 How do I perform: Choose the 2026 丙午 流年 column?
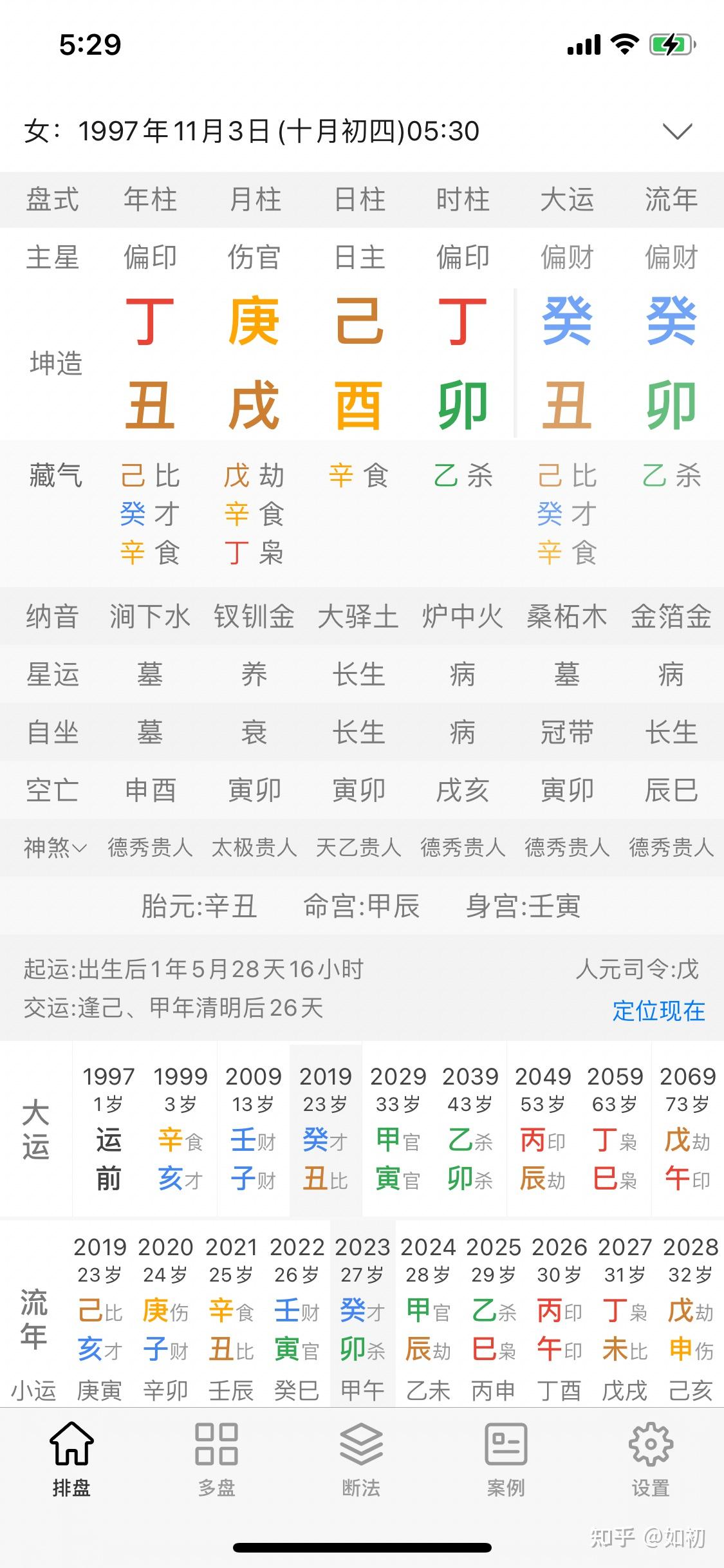pyautogui.click(x=560, y=1313)
